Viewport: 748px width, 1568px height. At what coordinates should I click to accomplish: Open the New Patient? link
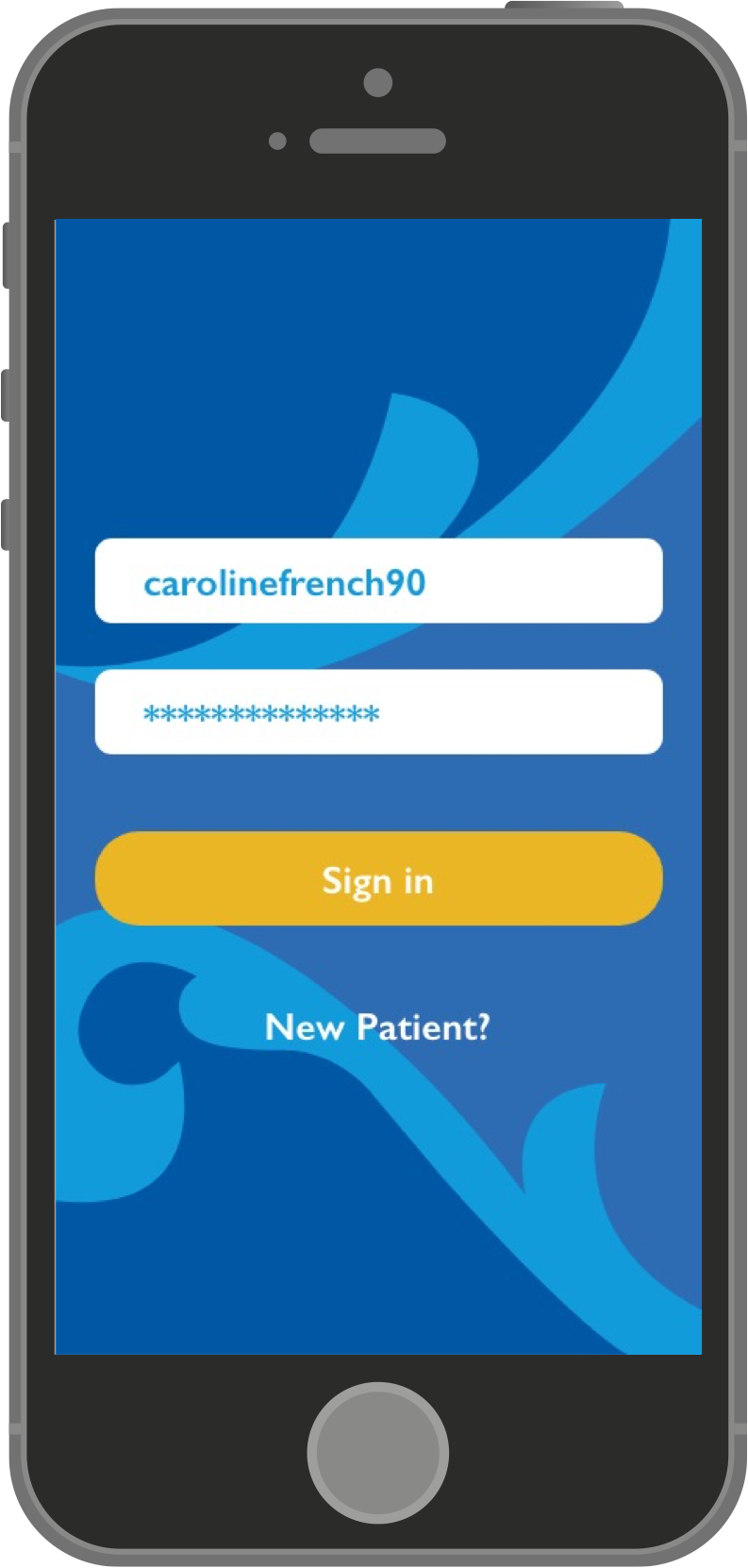[377, 1026]
